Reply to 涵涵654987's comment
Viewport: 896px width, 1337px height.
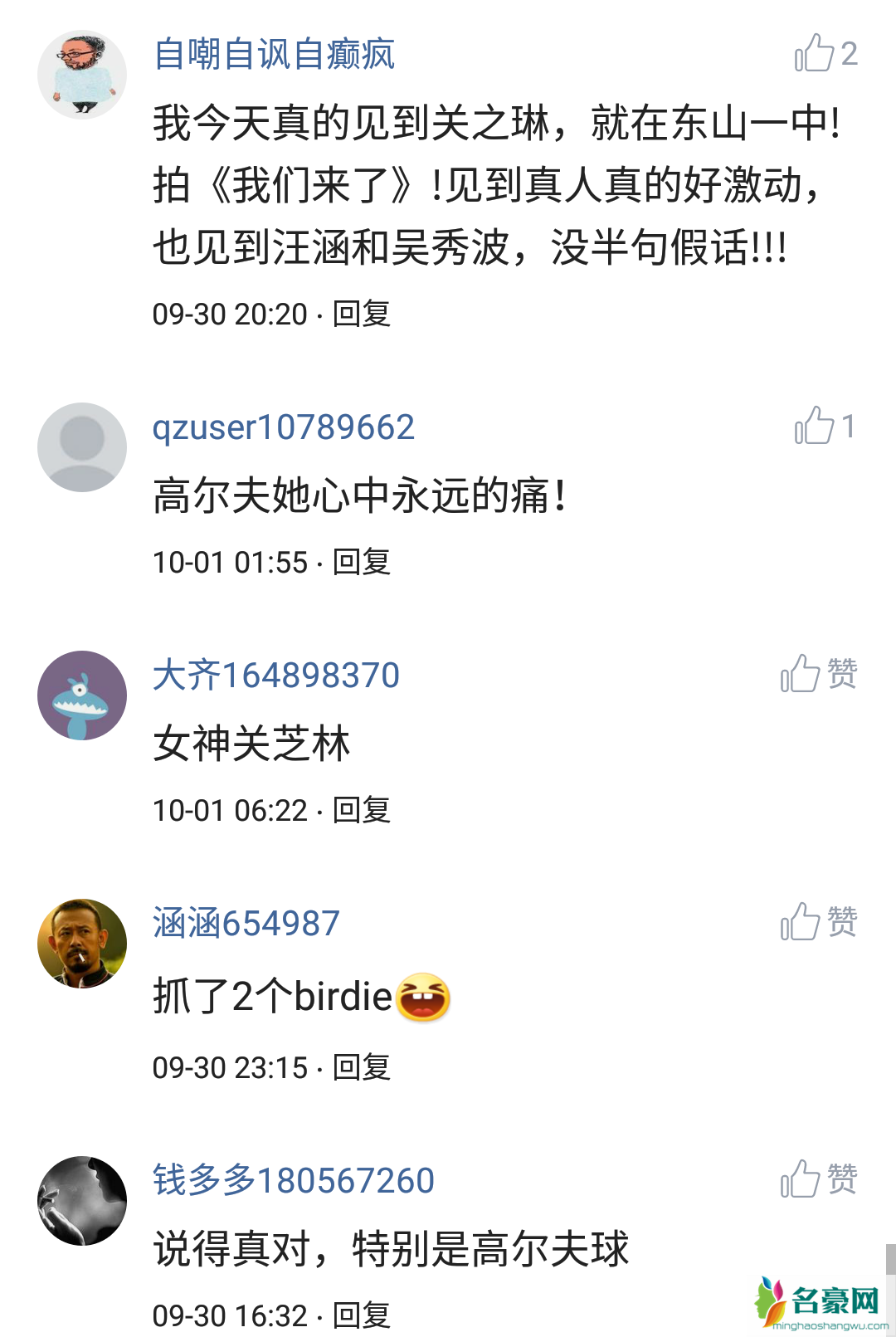point(362,1068)
